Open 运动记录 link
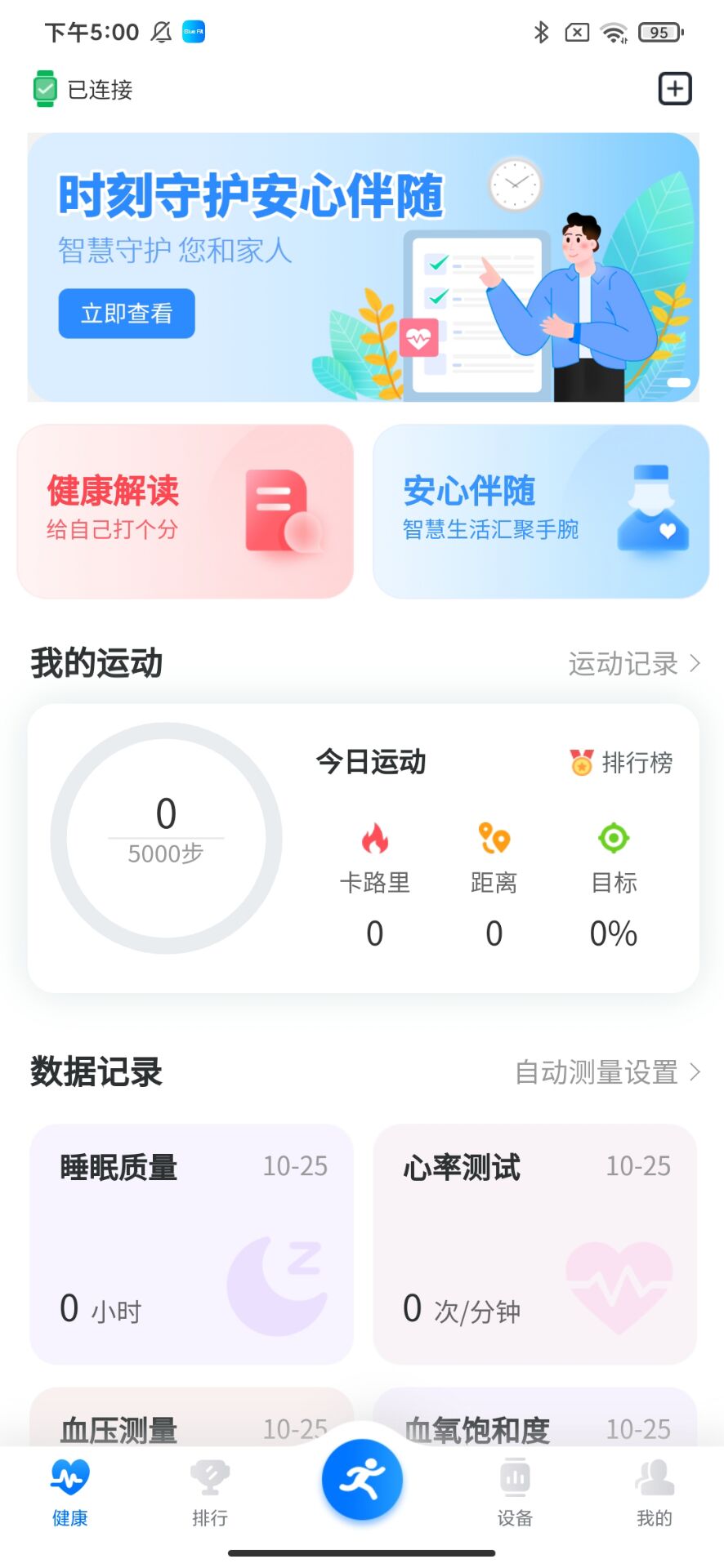This screenshot has height=1568, width=724. [x=634, y=664]
